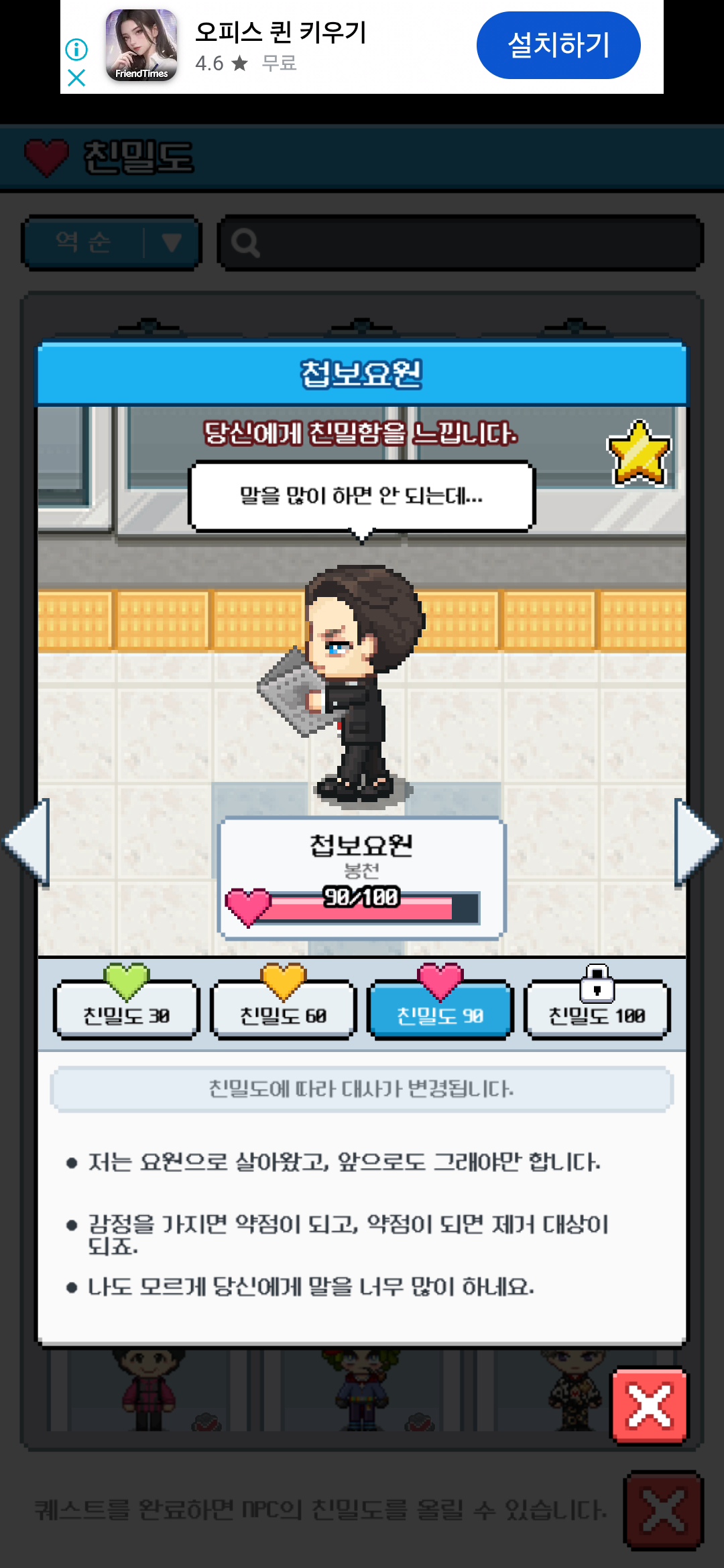Show the 친밀도 90 dialogue
Viewport: 724px width, 1568px height.
[x=440, y=1010]
